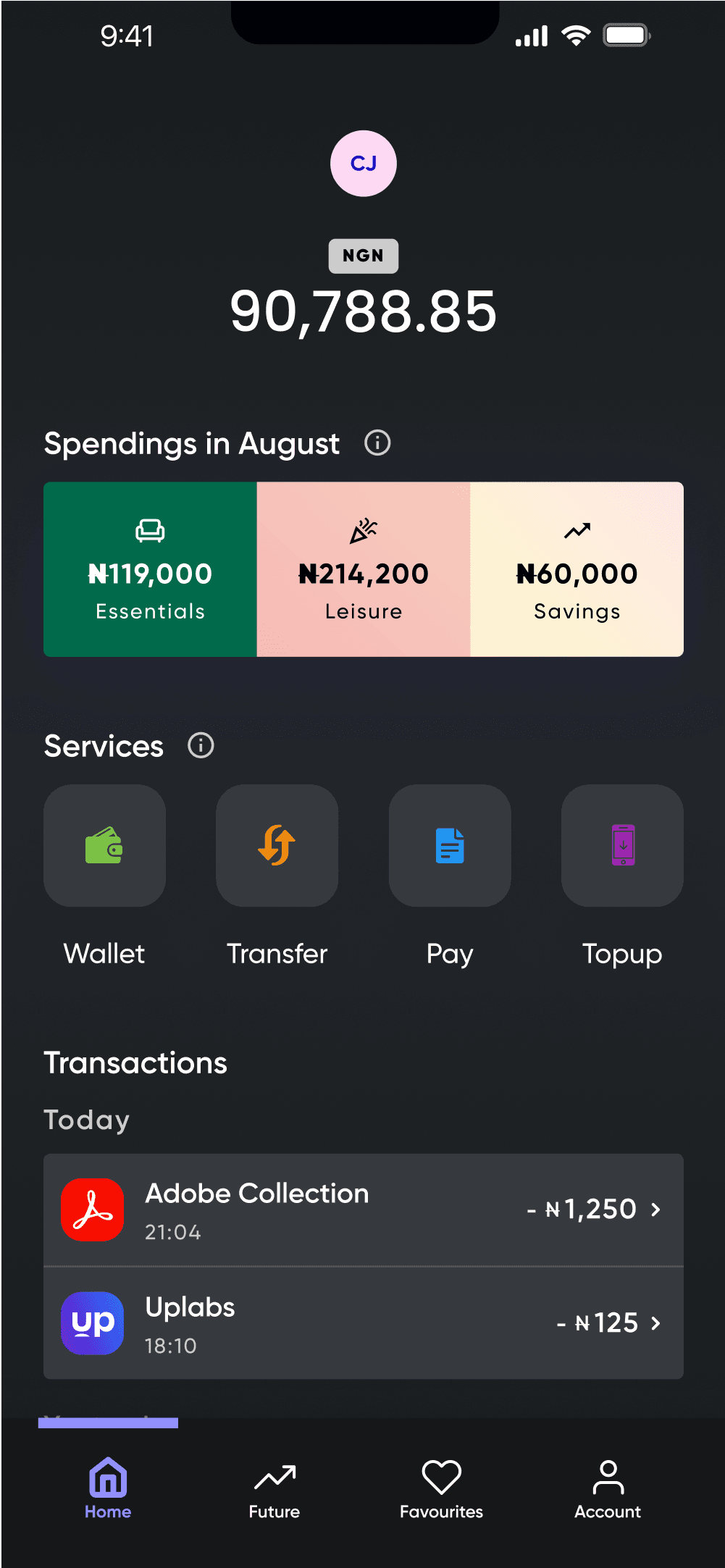This screenshot has width=725, height=1568.
Task: Open the Leisure spending card
Action: (363, 569)
